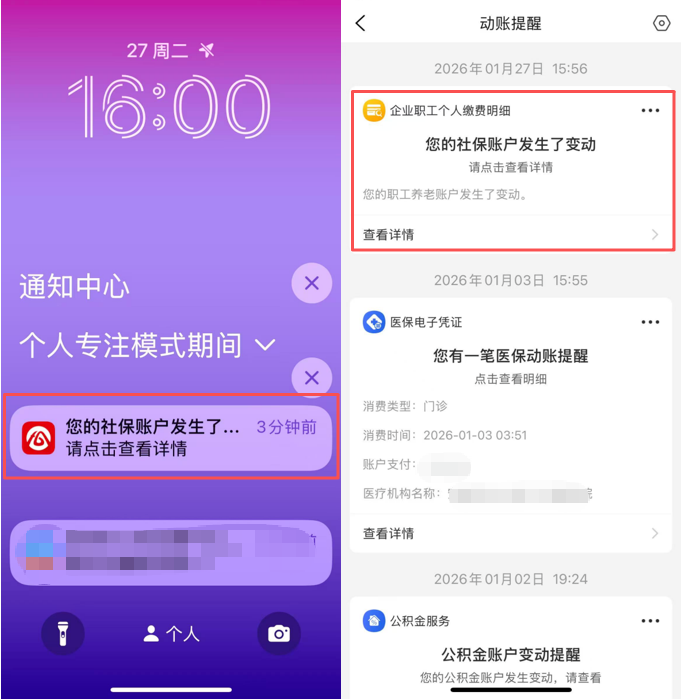This screenshot has width=684, height=699.
Task: Clear the 通知中心 notifications
Action: click(312, 285)
